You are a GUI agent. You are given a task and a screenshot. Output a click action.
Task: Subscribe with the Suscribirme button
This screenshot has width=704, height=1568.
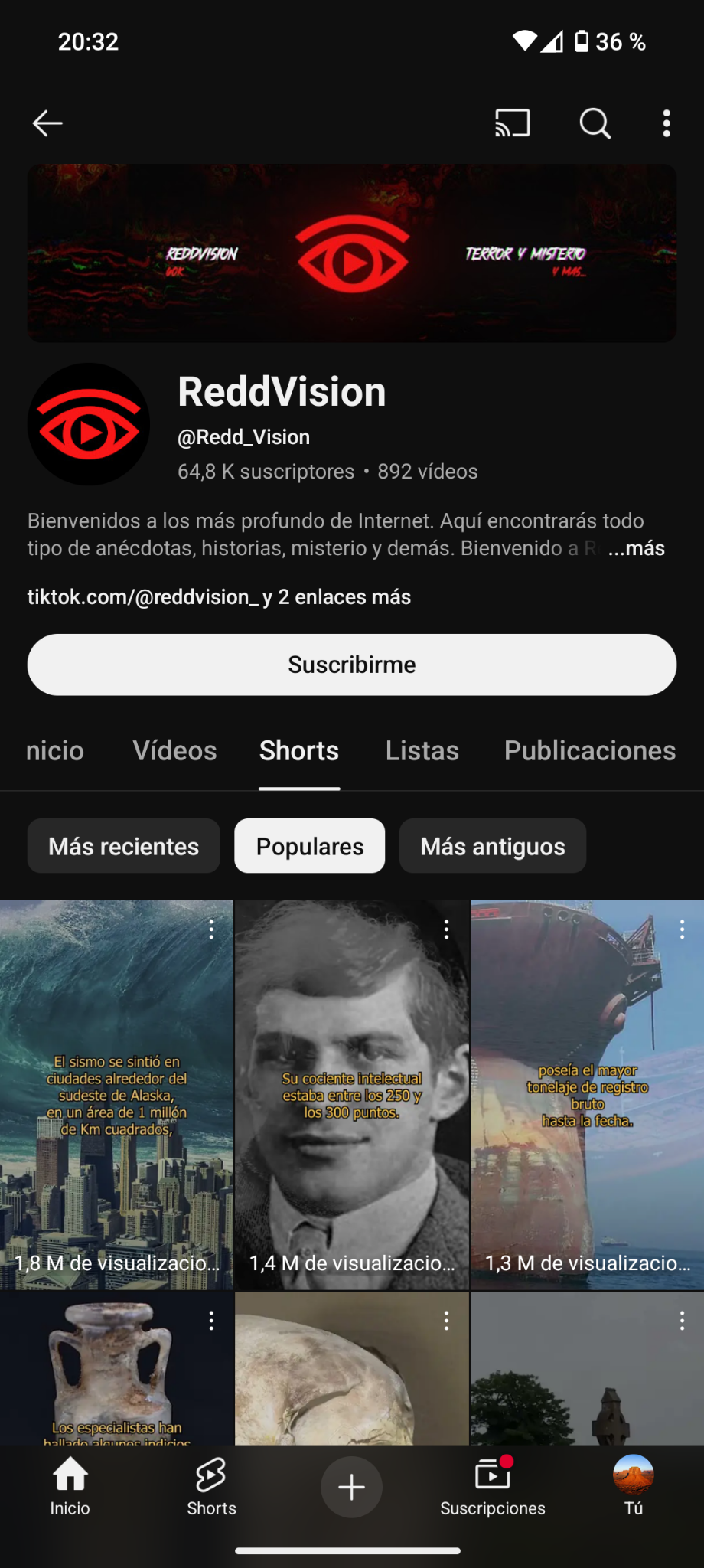tap(352, 665)
